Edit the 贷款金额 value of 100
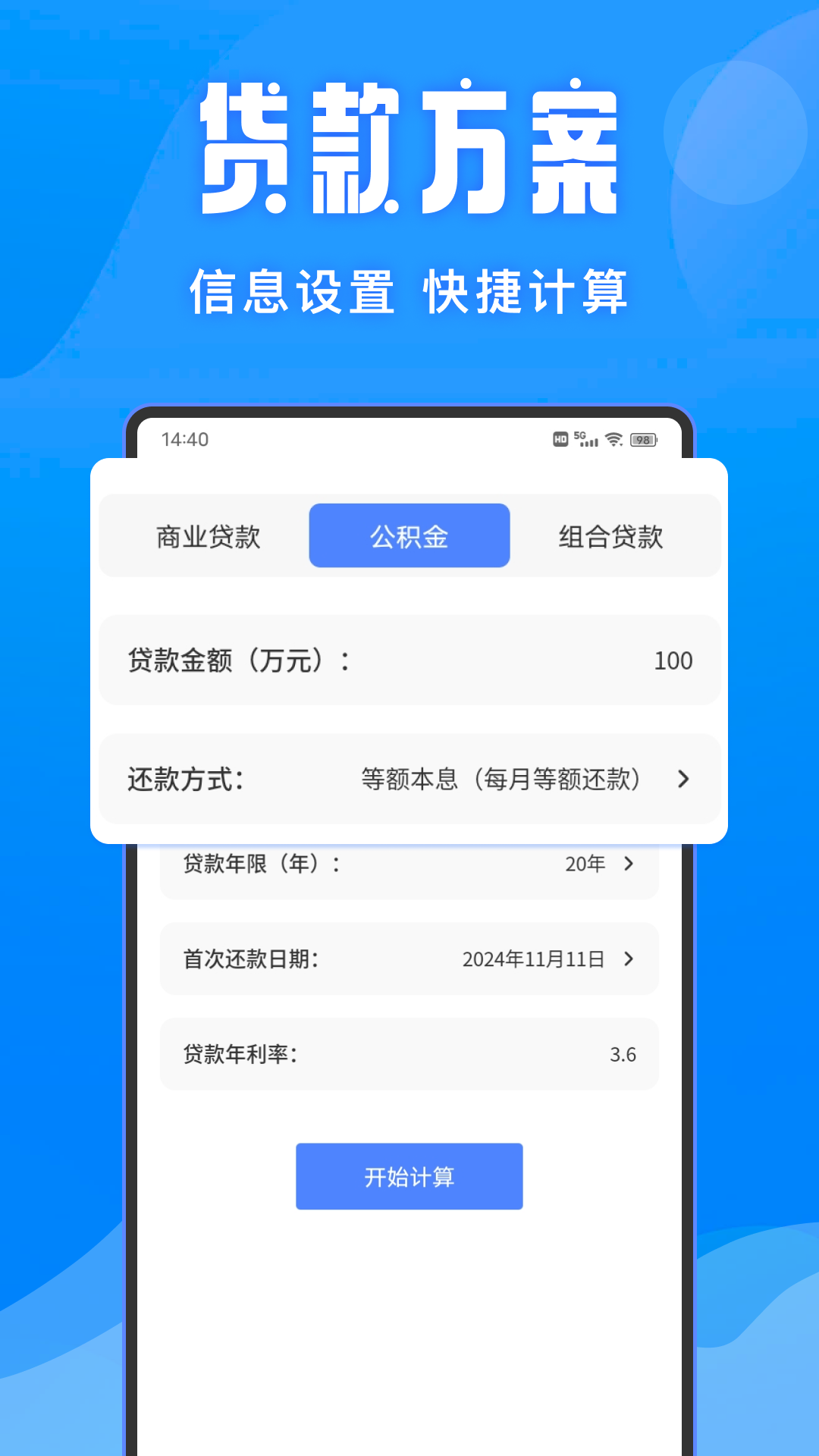Image resolution: width=819 pixels, height=1456 pixels. pyautogui.click(x=672, y=661)
